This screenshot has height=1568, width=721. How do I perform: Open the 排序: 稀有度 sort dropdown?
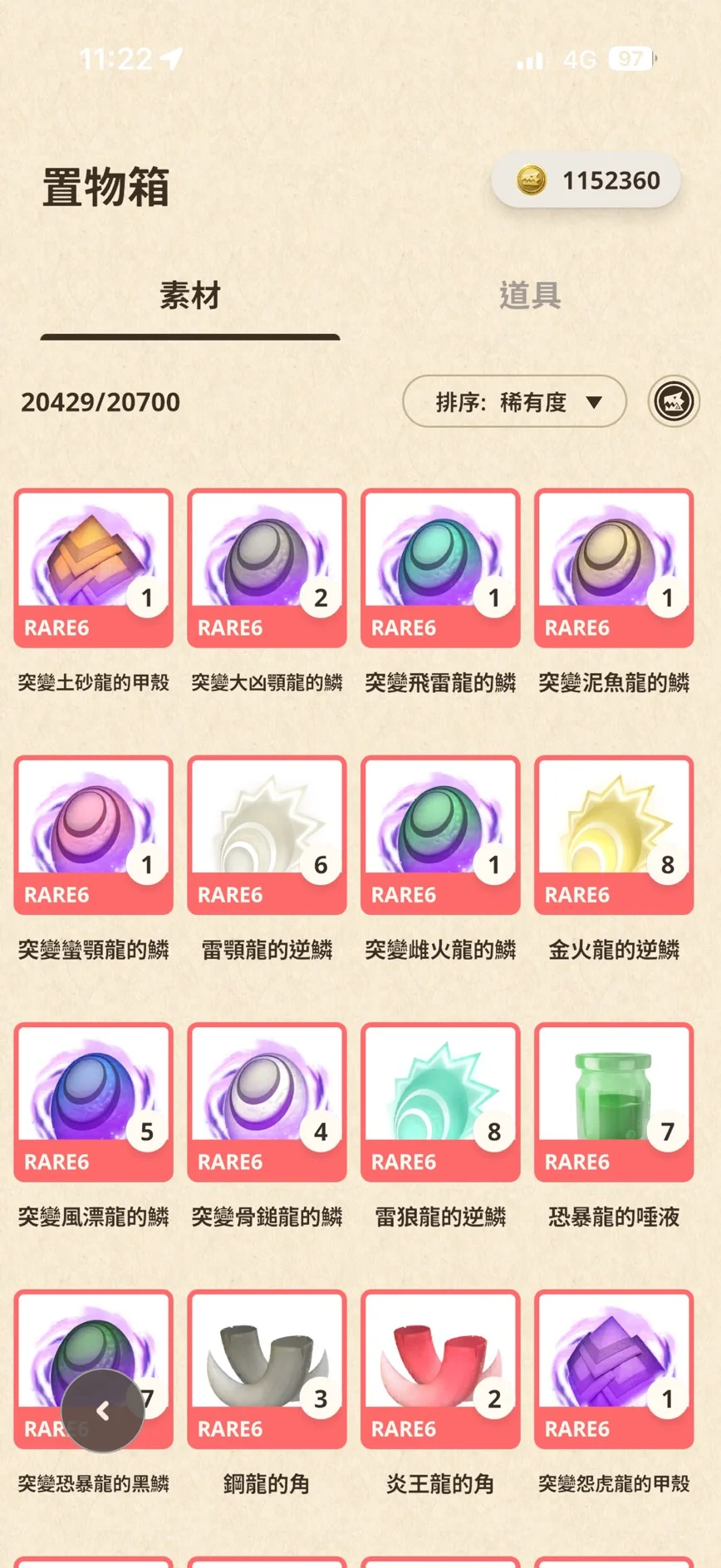[514, 402]
